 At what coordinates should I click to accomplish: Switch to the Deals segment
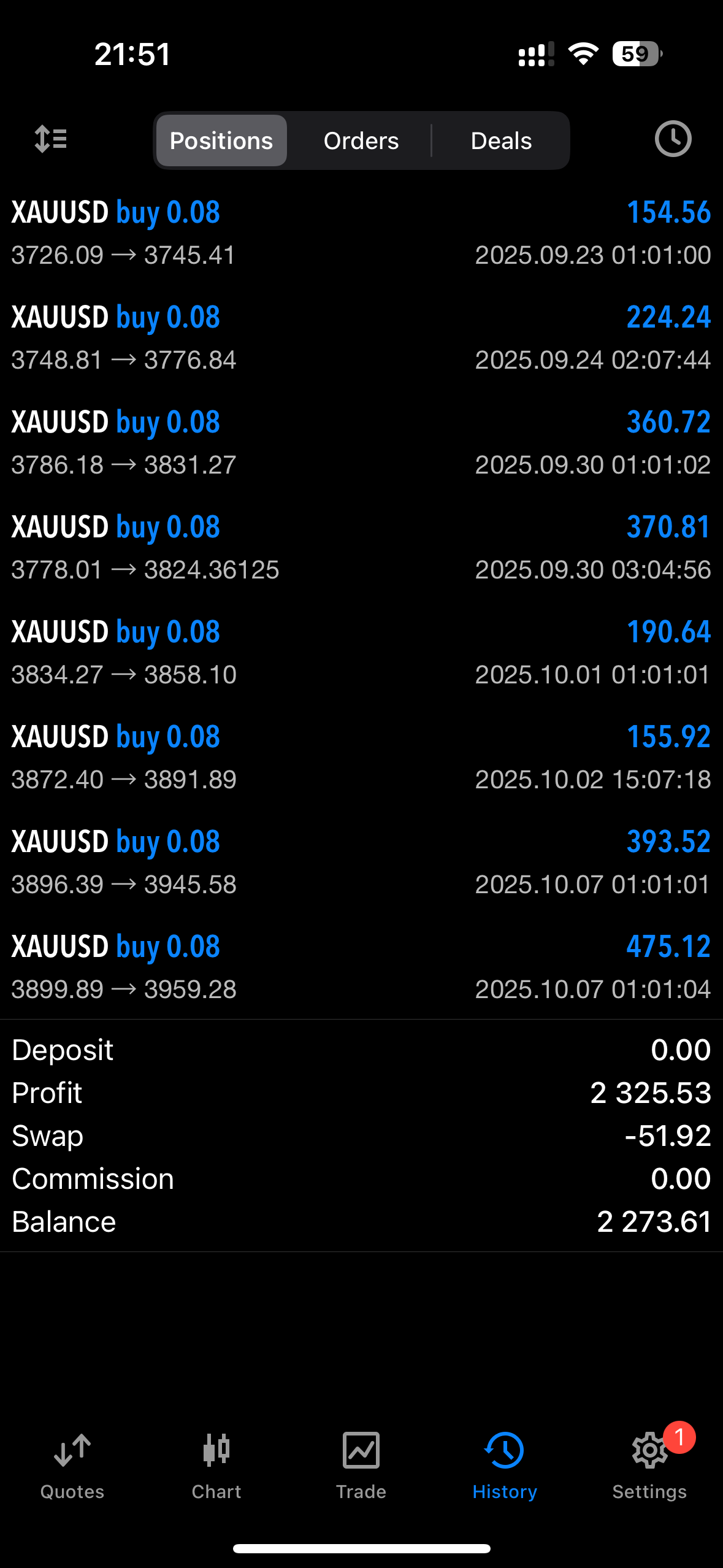tap(501, 140)
